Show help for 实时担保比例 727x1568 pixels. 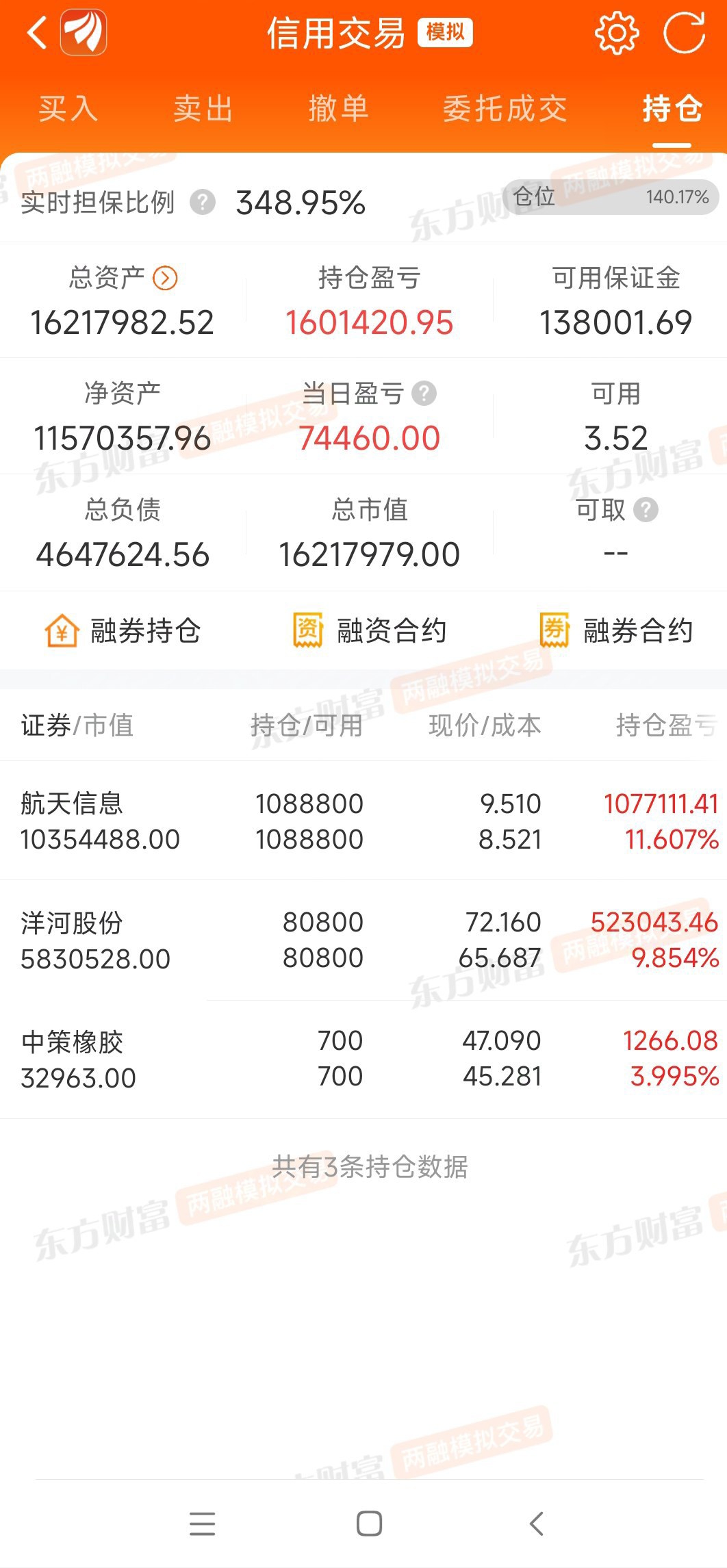pos(203,203)
